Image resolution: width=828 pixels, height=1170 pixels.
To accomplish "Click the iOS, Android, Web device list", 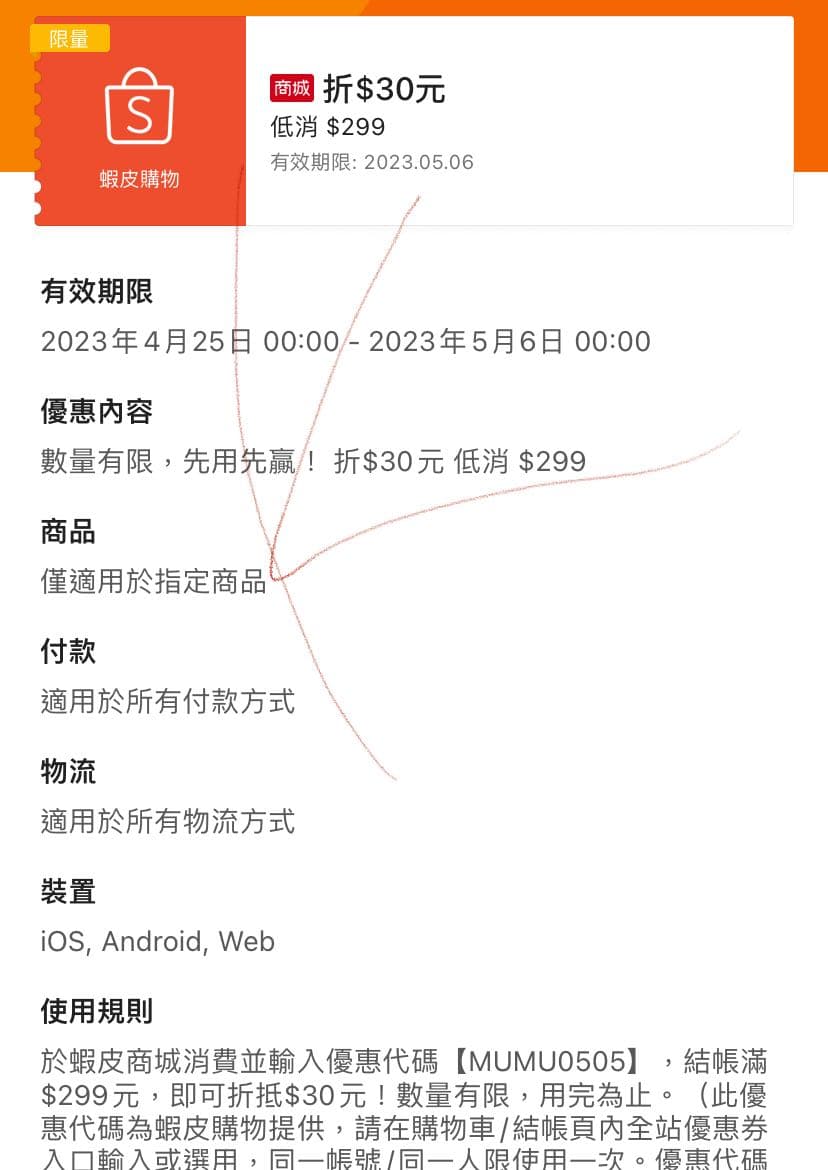I will pos(157,941).
